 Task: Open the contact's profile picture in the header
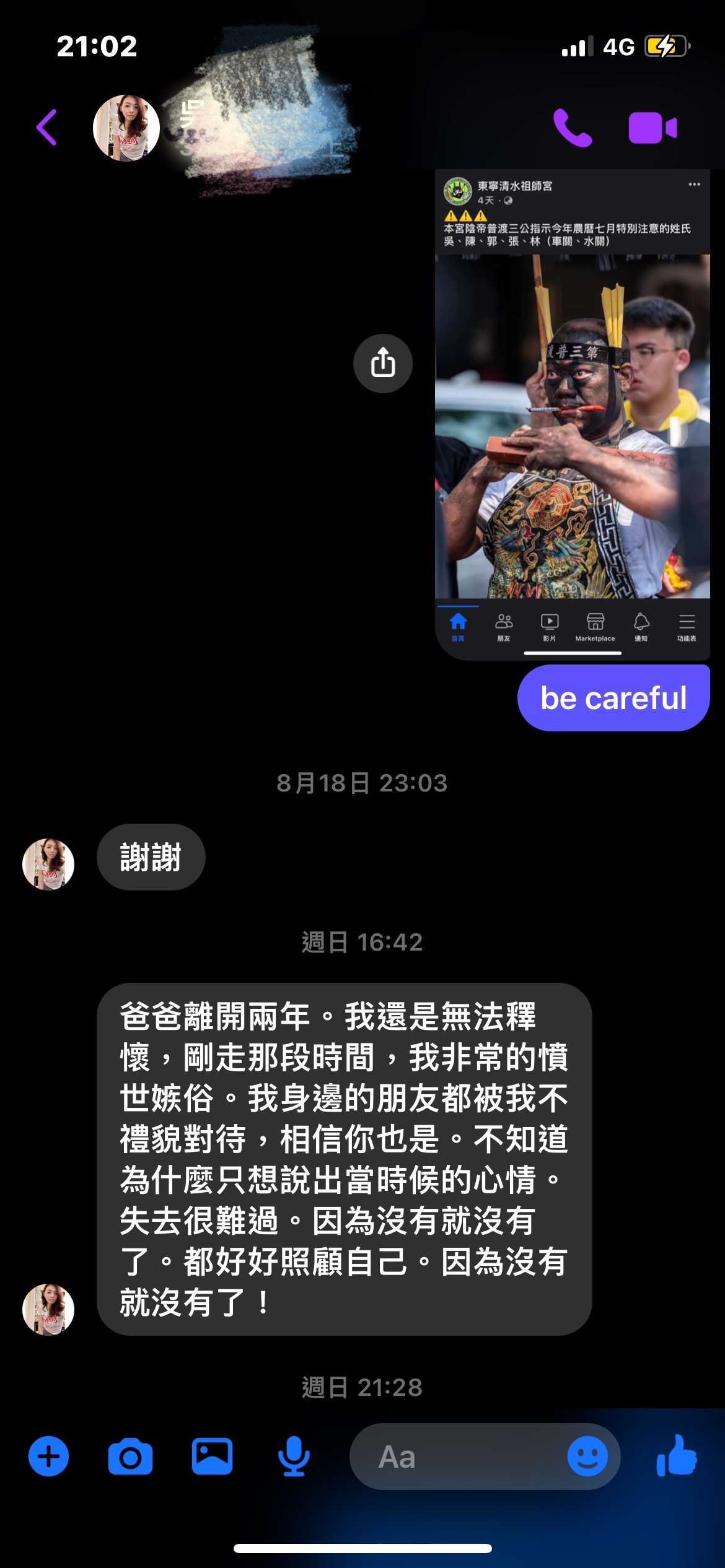(126, 128)
